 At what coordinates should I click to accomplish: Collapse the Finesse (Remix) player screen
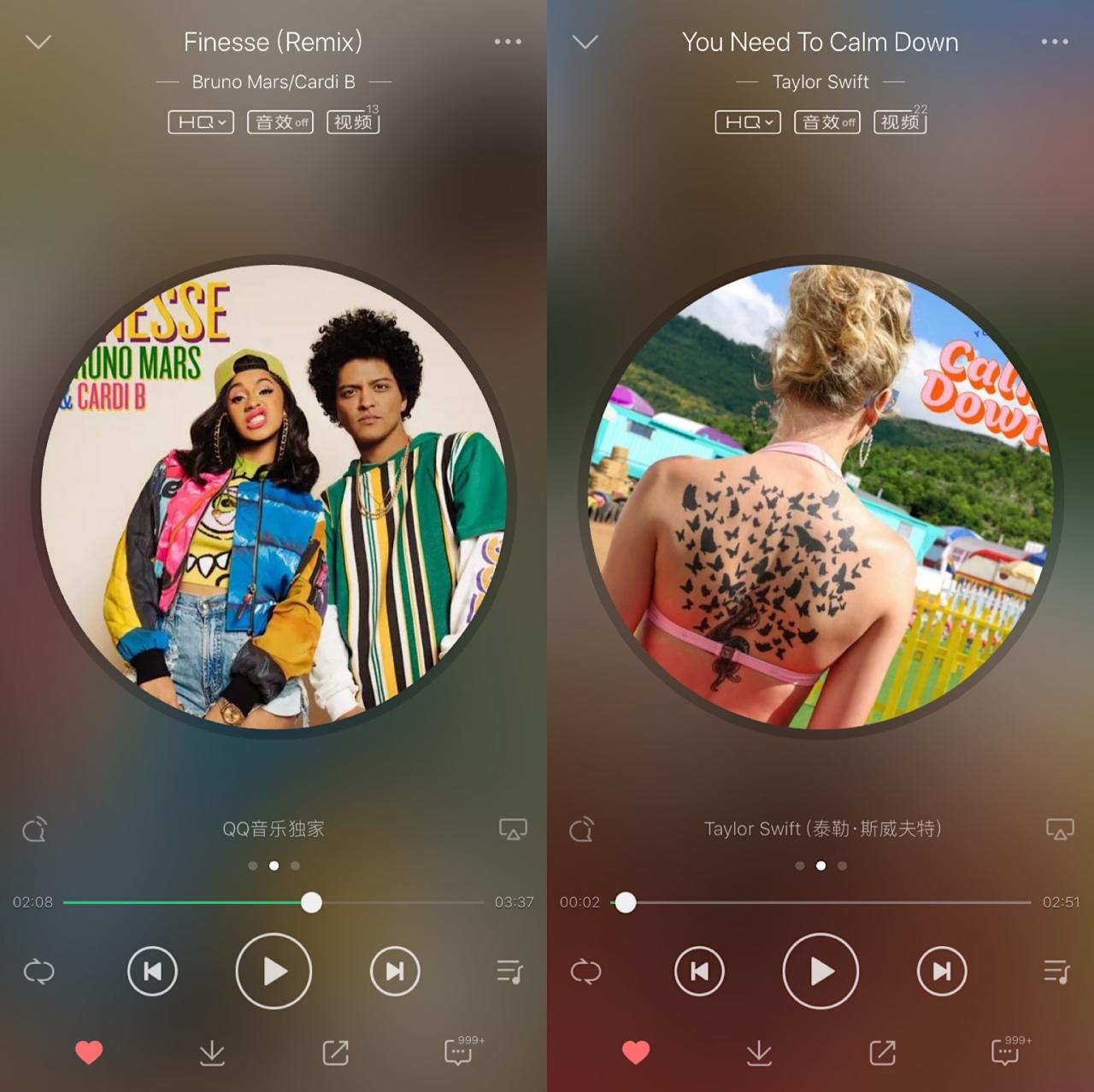pyautogui.click(x=38, y=42)
